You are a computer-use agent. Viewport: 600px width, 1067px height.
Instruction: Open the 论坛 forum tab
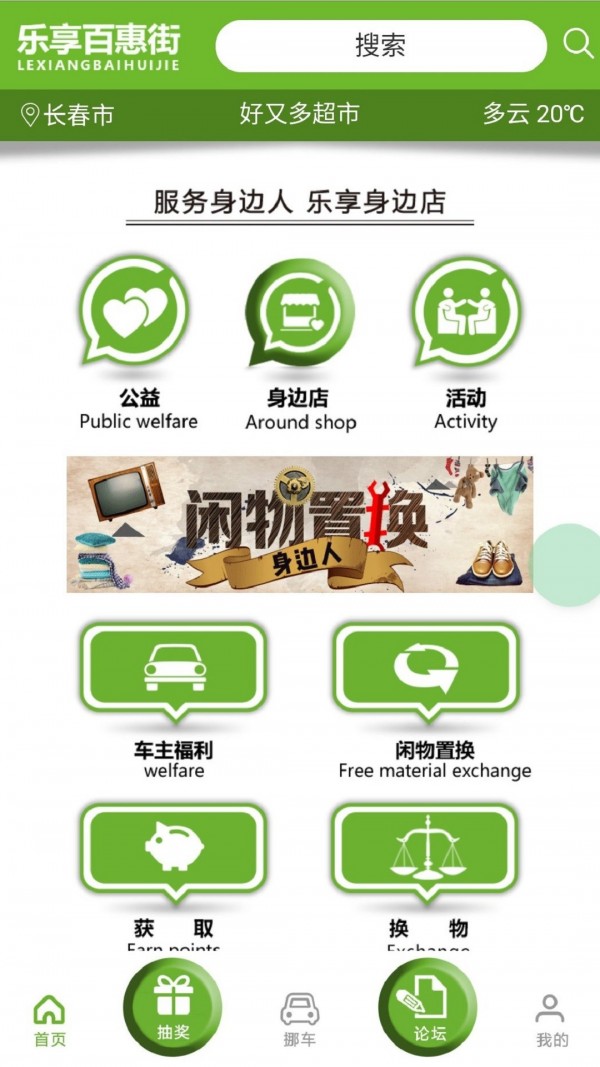click(428, 1008)
